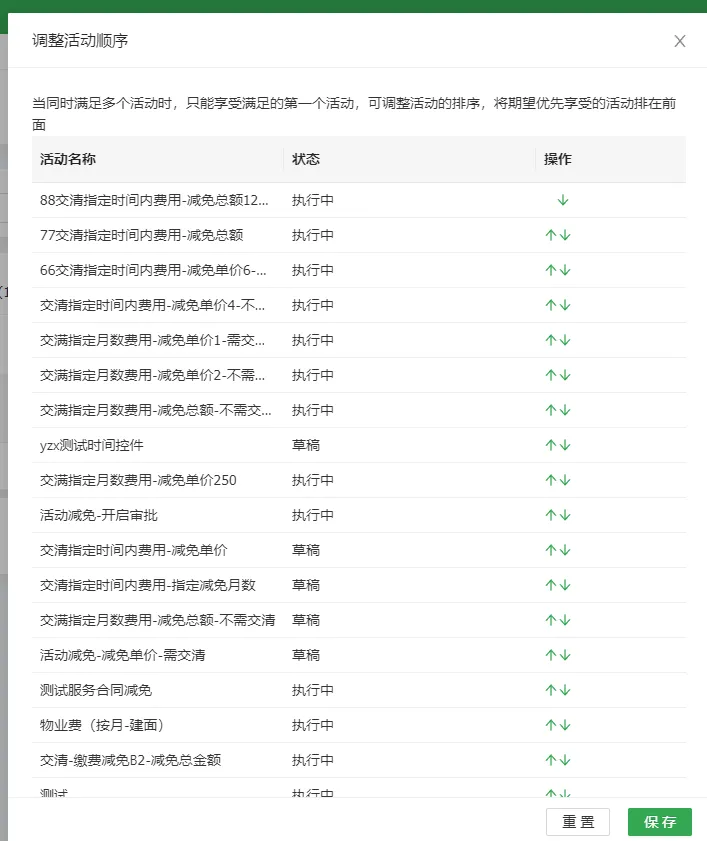This screenshot has height=841, width=707.
Task: Move 交满指定月数费用-减免单价250 down
Action: click(565, 480)
